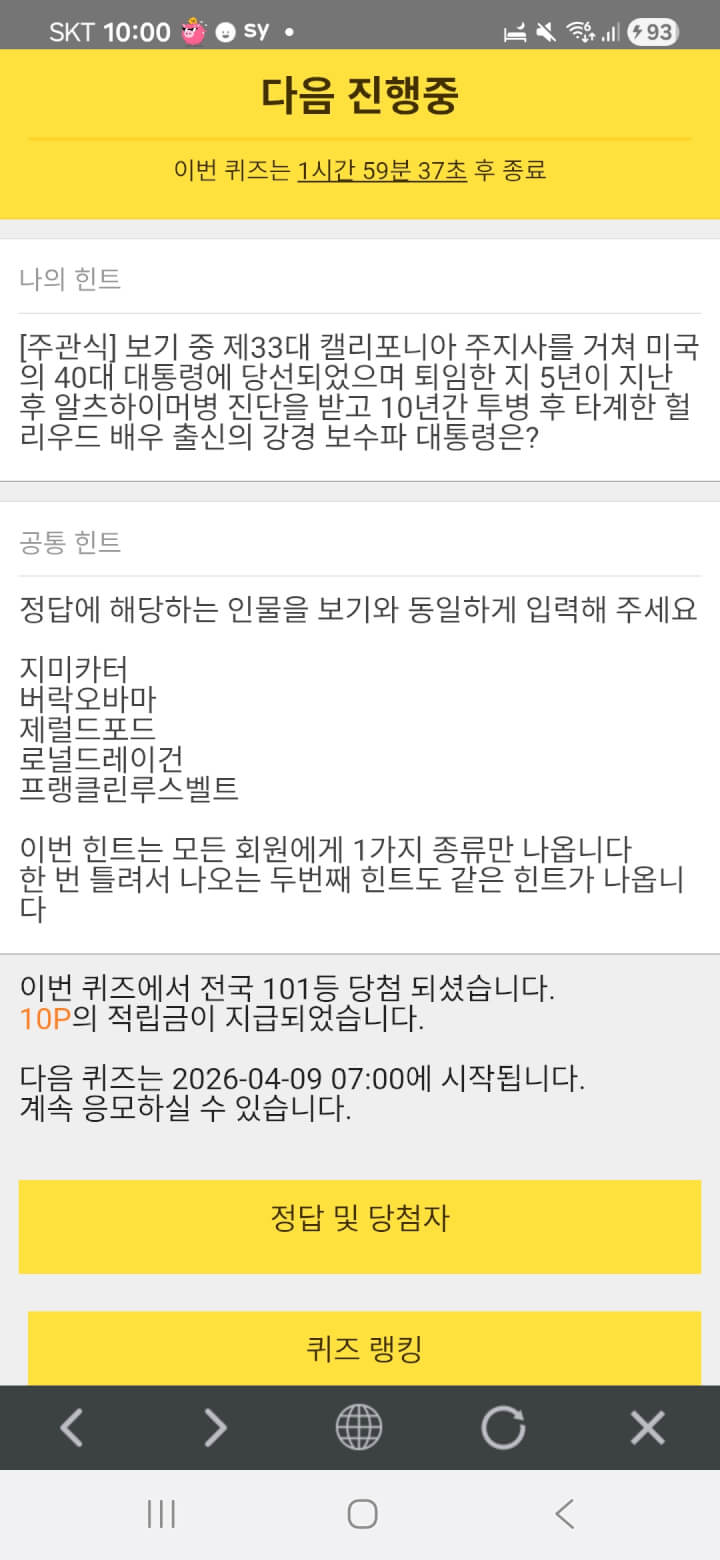
Task: Open the globe browser icon
Action: (359, 1427)
